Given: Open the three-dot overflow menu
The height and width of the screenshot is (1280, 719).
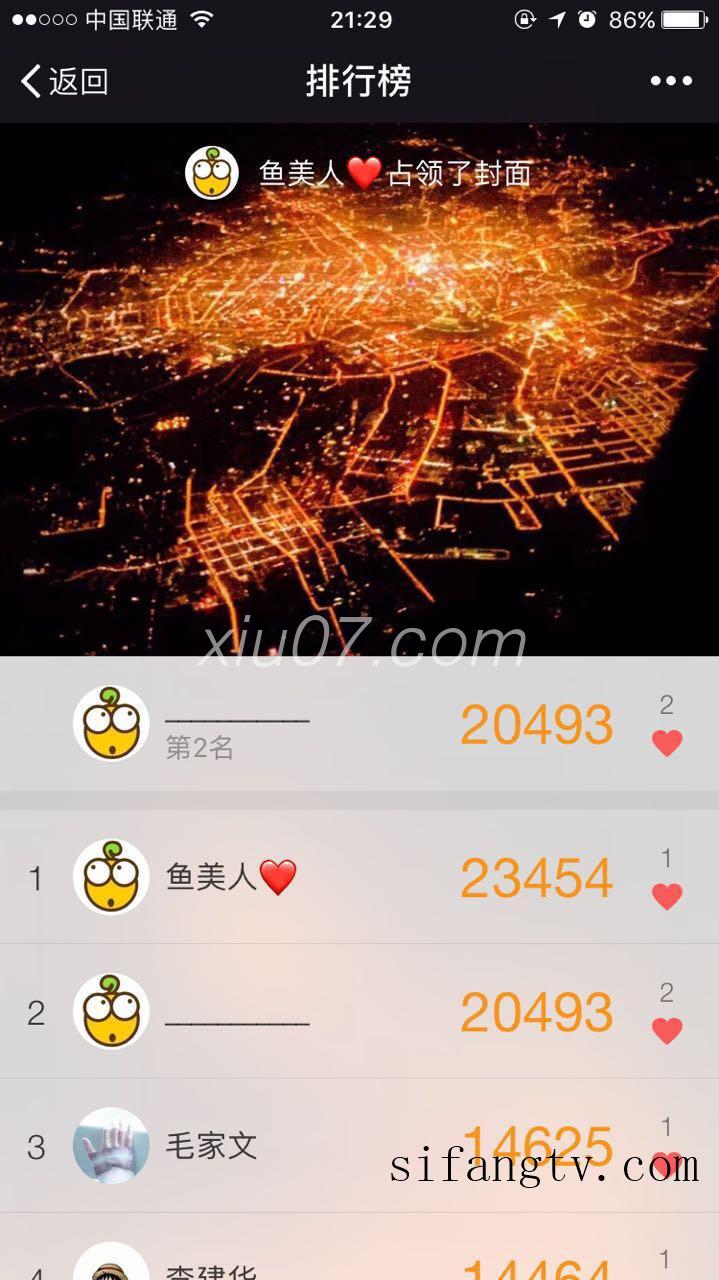Looking at the screenshot, I should pyautogui.click(x=670, y=81).
